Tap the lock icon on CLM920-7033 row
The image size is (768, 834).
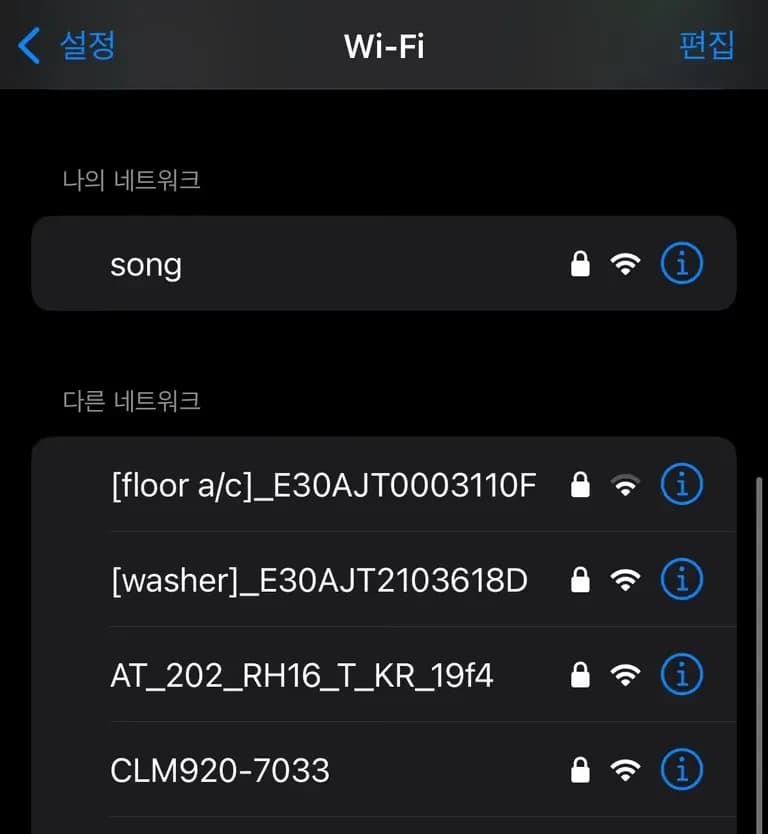coord(580,770)
